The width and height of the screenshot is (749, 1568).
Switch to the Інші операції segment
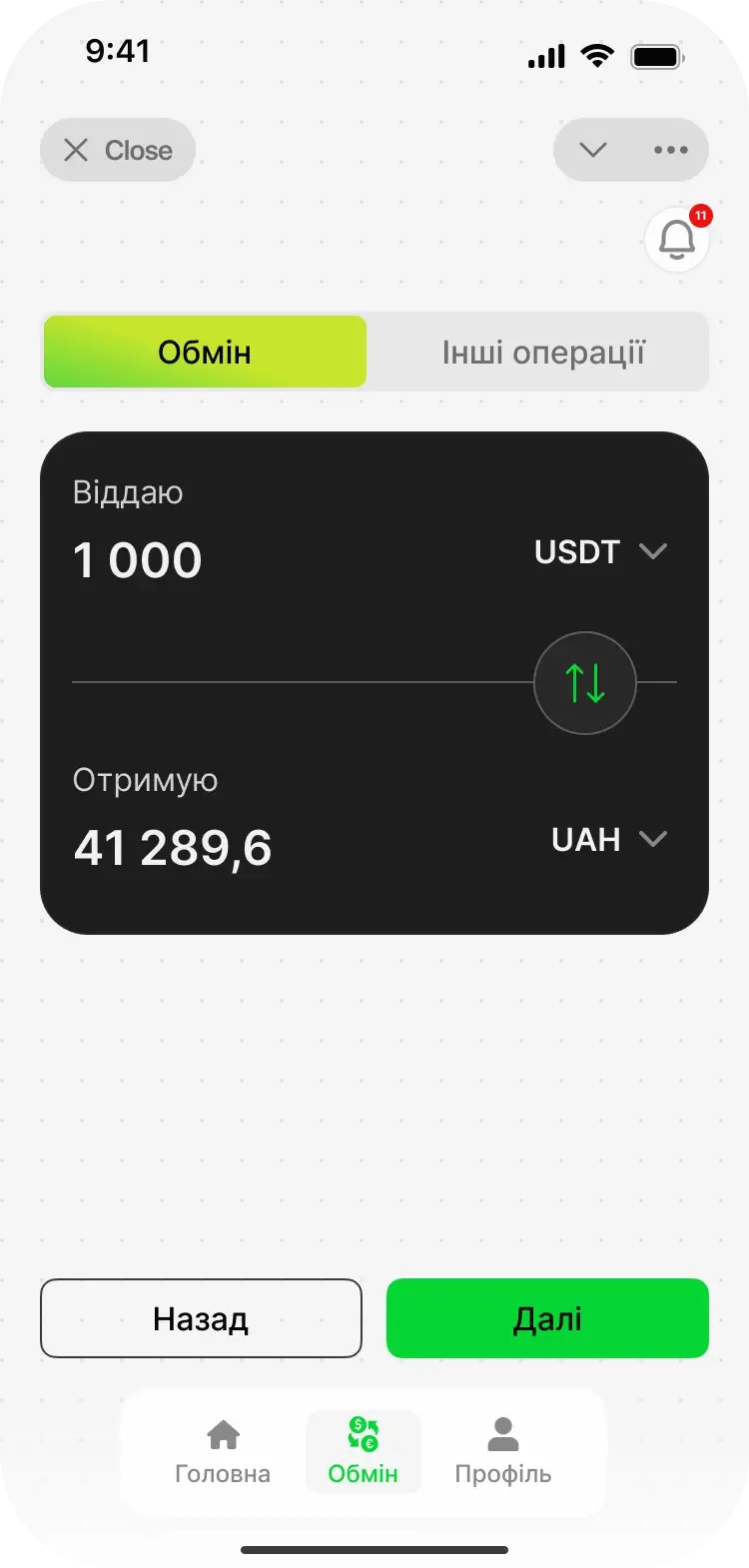tap(543, 352)
